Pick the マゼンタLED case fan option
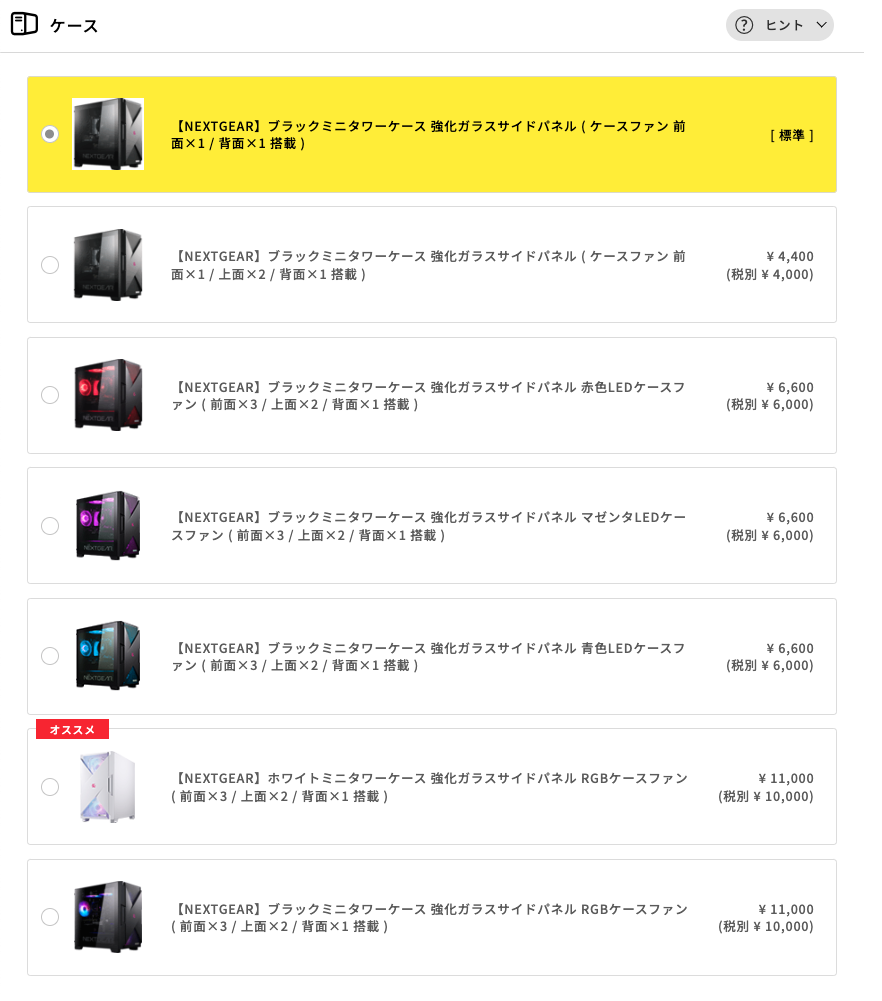The image size is (882, 1001). click(x=50, y=526)
